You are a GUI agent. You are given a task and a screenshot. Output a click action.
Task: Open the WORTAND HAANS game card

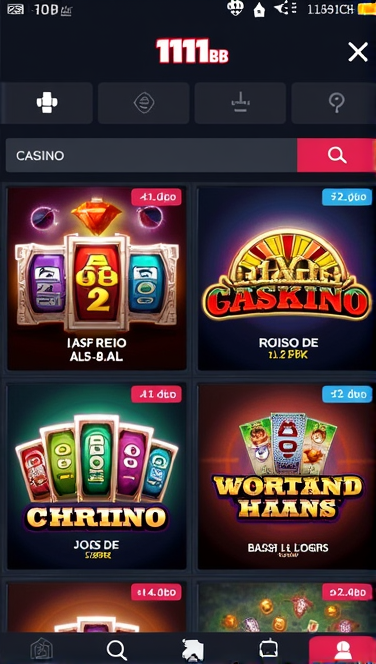coord(286,476)
